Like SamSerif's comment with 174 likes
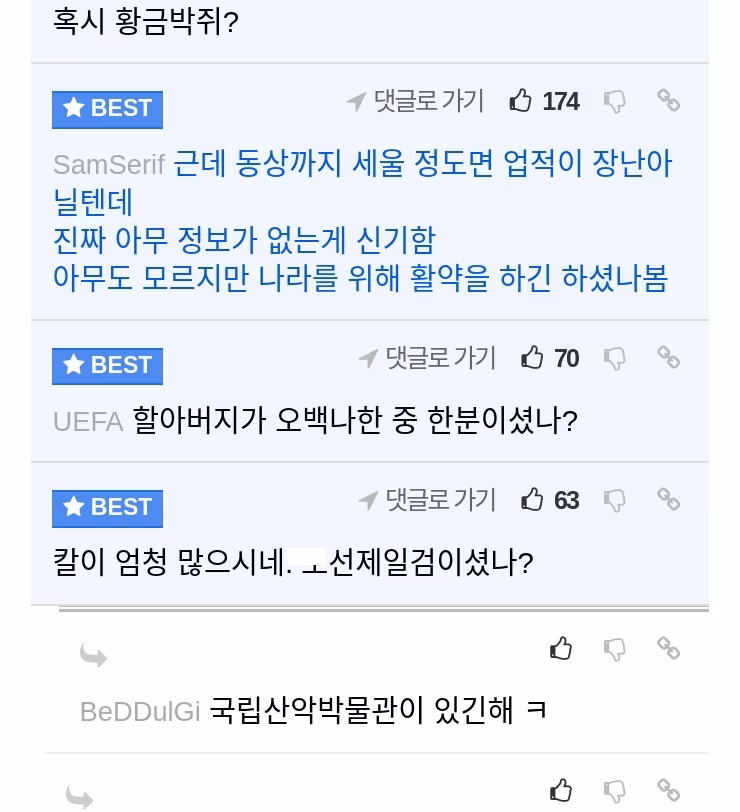Viewport: 740px width, 812px height. [521, 101]
